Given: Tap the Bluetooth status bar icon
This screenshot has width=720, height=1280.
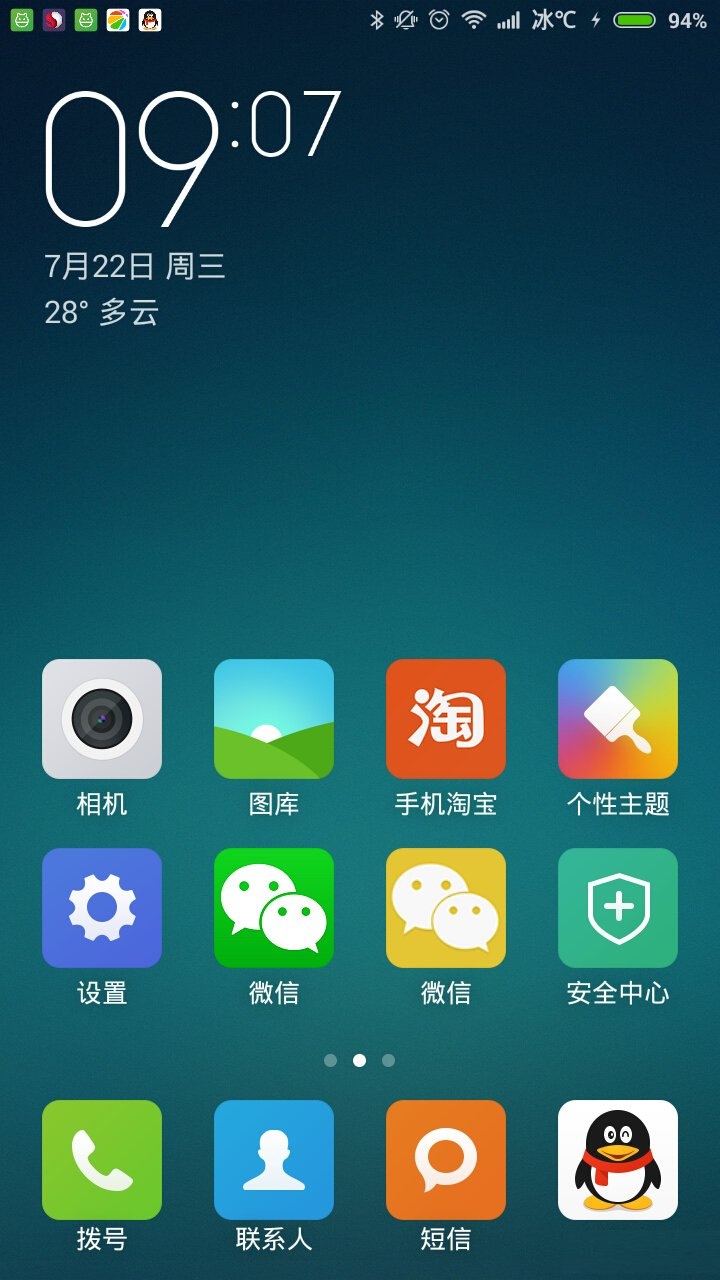Looking at the screenshot, I should pyautogui.click(x=378, y=17).
